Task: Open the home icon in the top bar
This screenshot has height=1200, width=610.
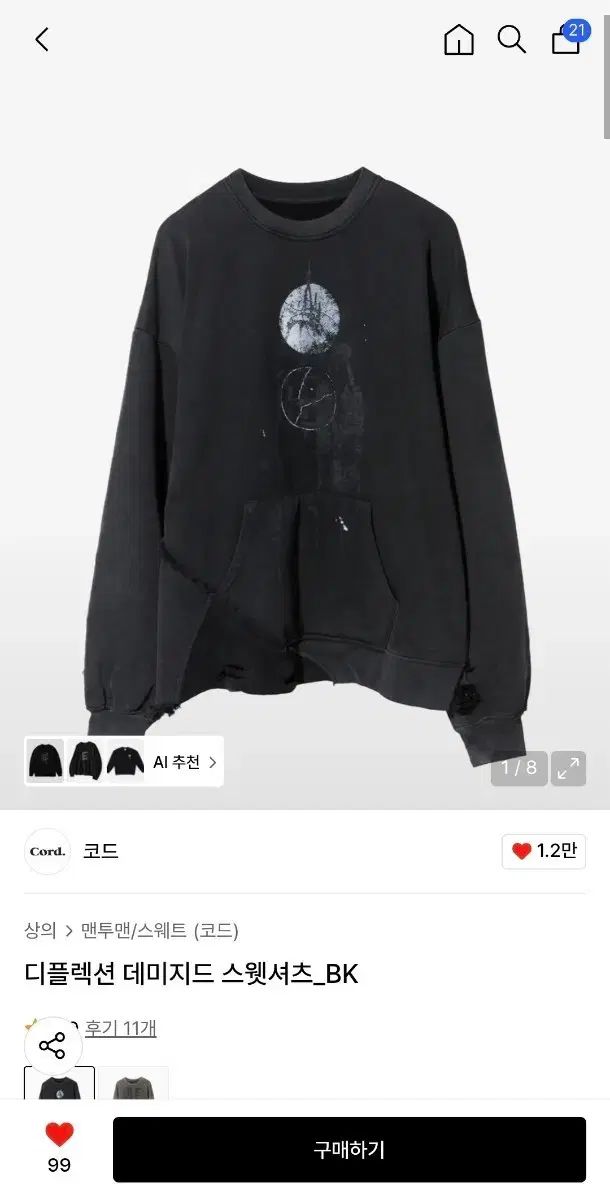Action: [459, 40]
